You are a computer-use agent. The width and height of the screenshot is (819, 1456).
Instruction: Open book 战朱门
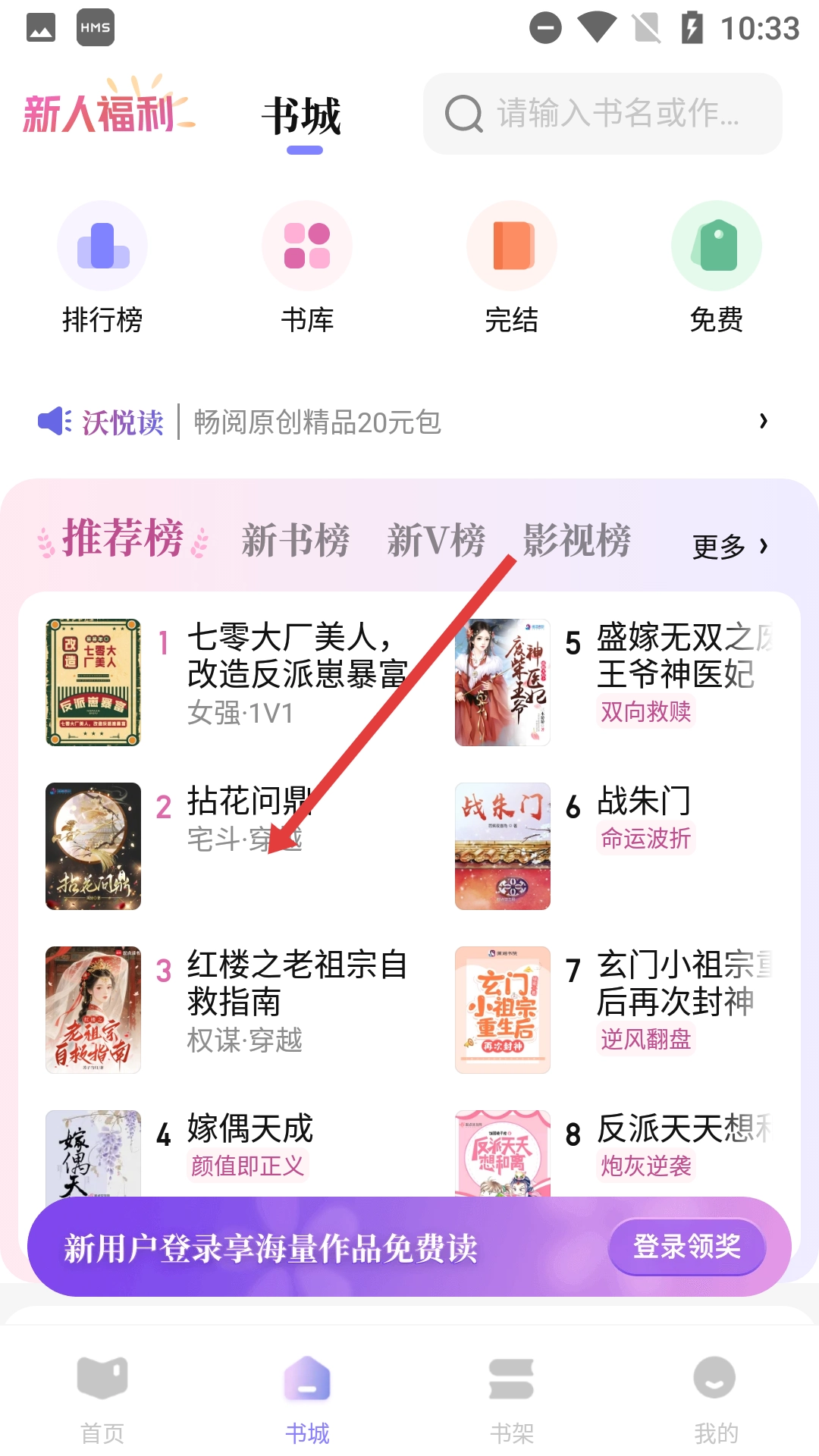click(643, 802)
